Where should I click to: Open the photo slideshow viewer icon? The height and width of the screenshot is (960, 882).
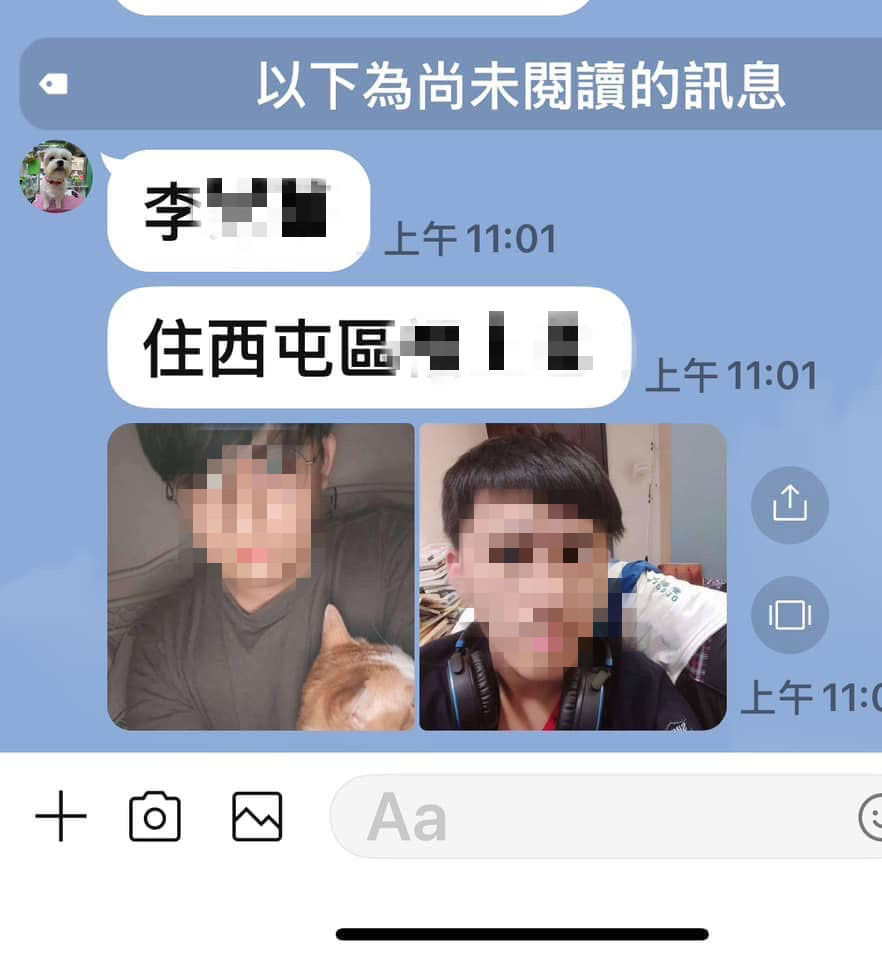point(789,614)
